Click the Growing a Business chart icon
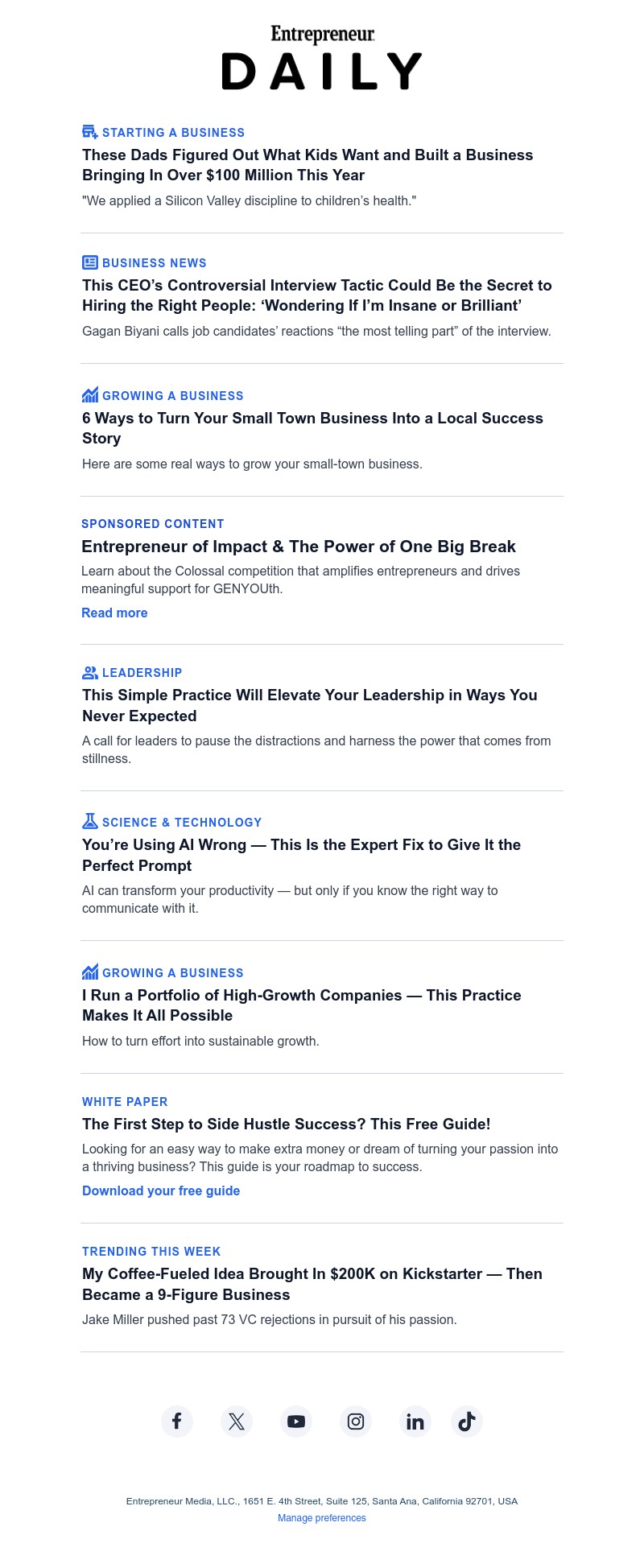Screen dimensions: 644x1568 89,394
